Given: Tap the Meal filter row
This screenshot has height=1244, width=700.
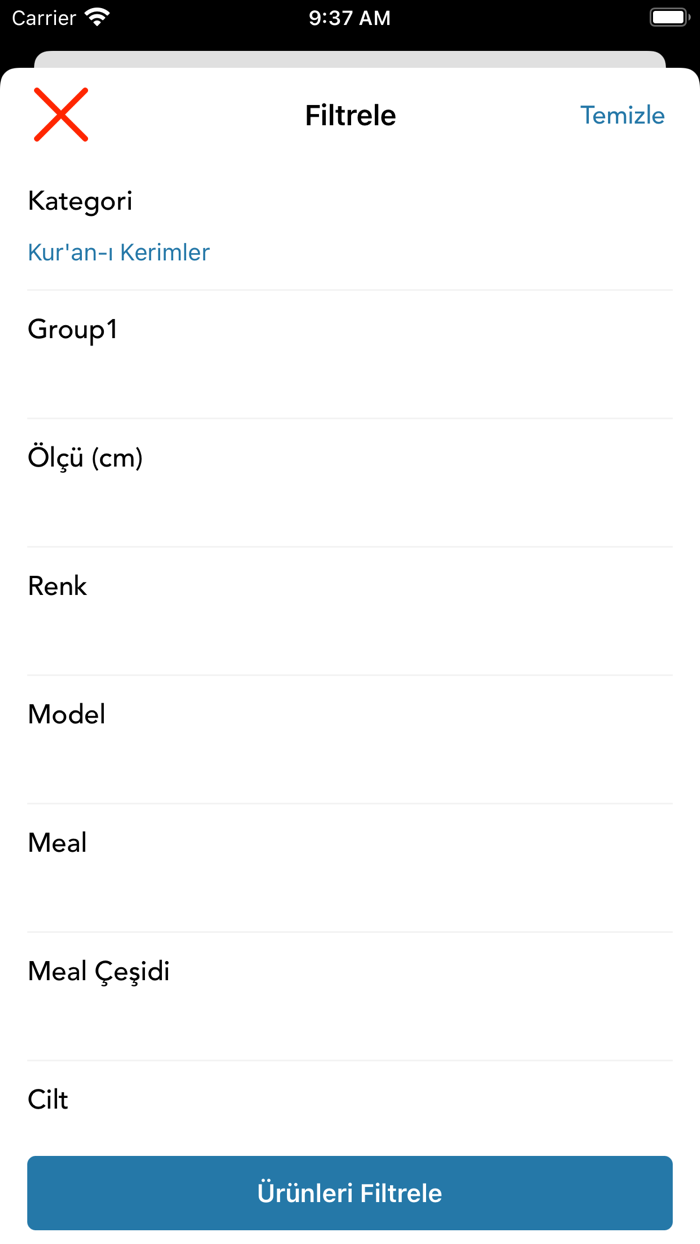Looking at the screenshot, I should 58,843.
